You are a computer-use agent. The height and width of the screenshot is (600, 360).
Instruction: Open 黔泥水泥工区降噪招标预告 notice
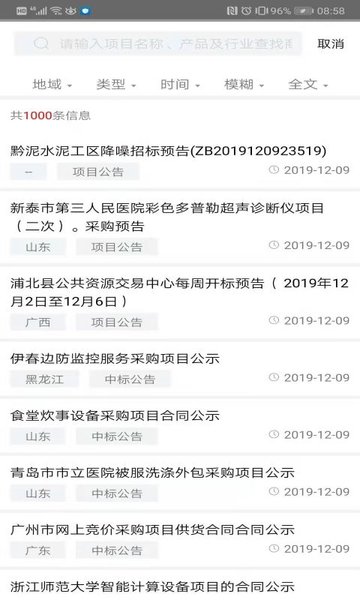pos(180,161)
